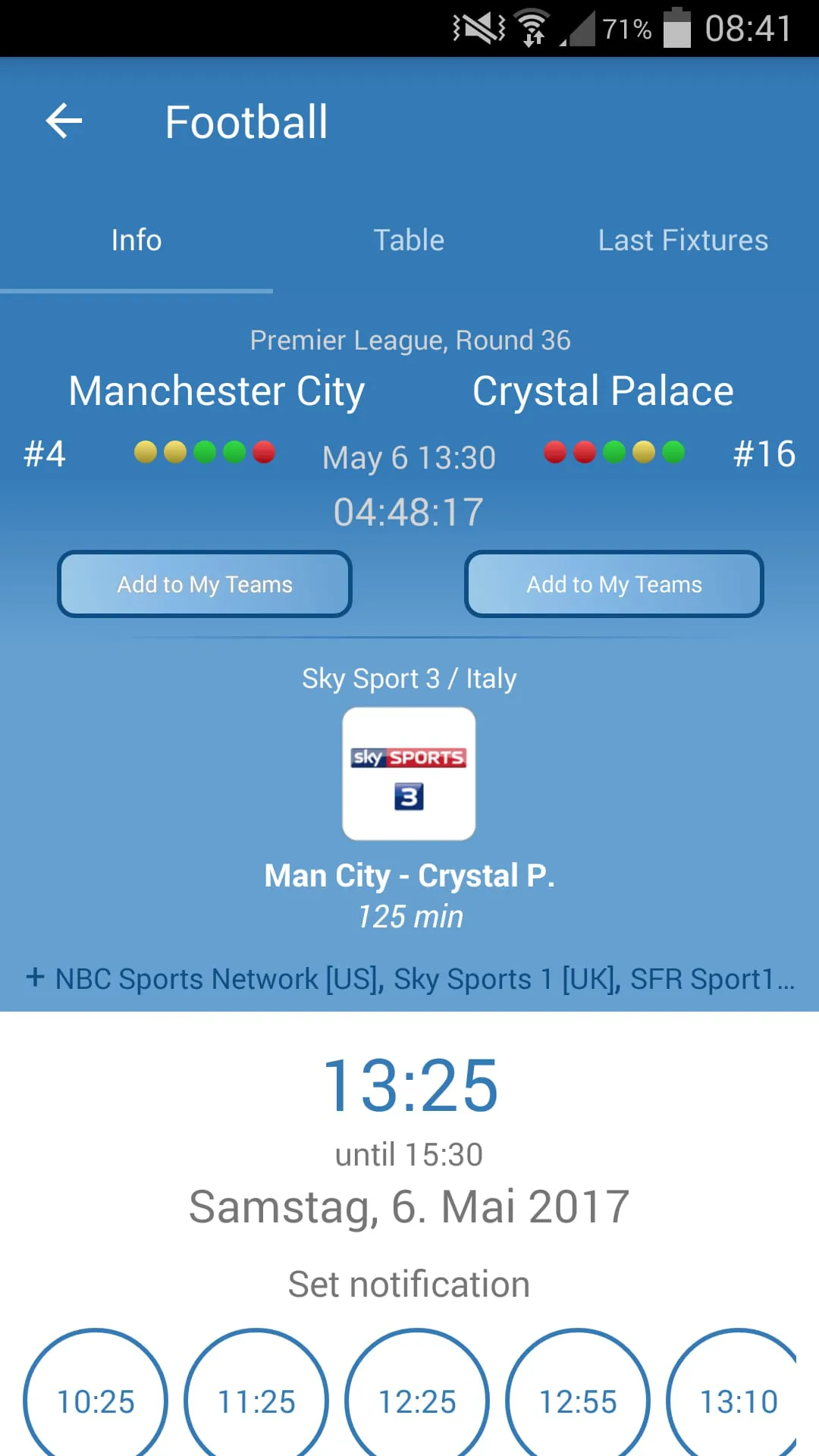Open the Last Fixtures tab
819x1456 pixels.
coord(682,240)
